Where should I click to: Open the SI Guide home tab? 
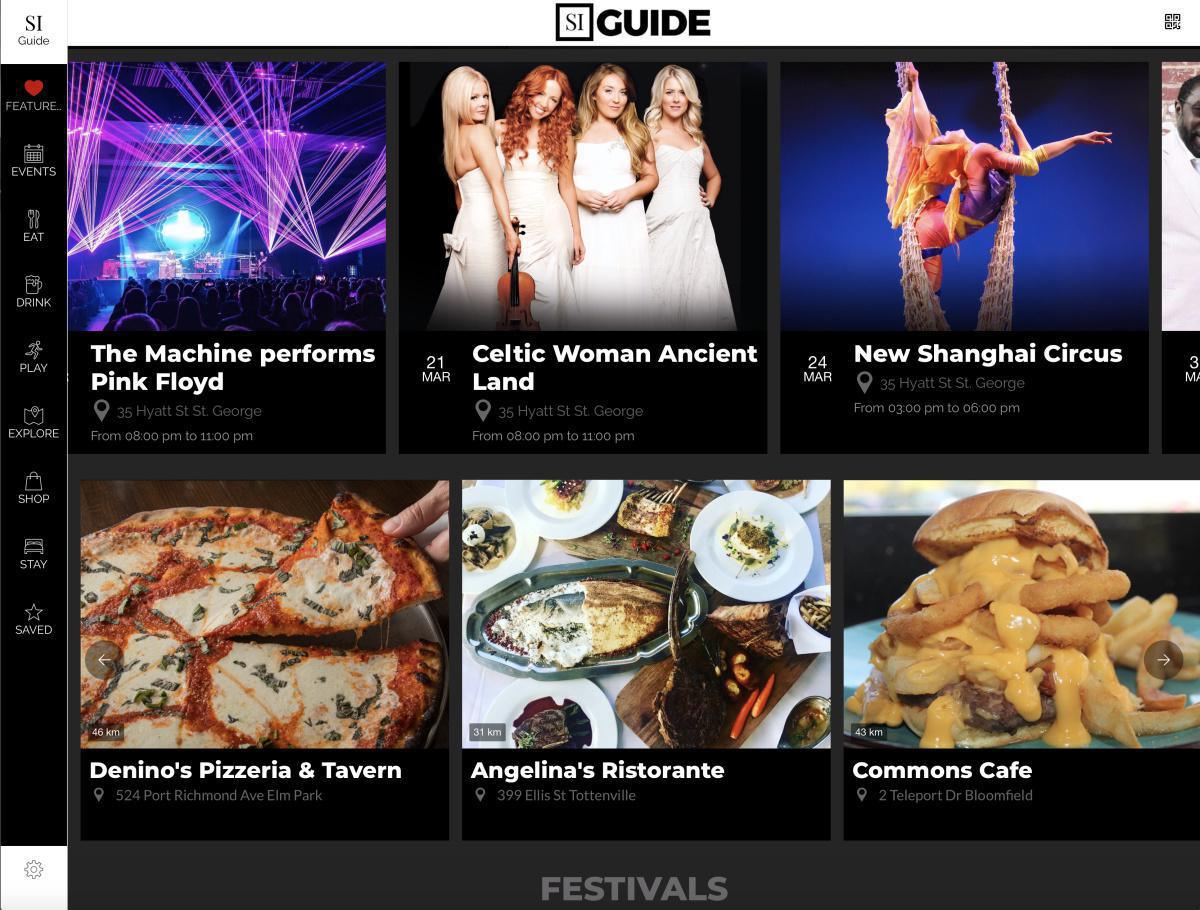pos(33,31)
